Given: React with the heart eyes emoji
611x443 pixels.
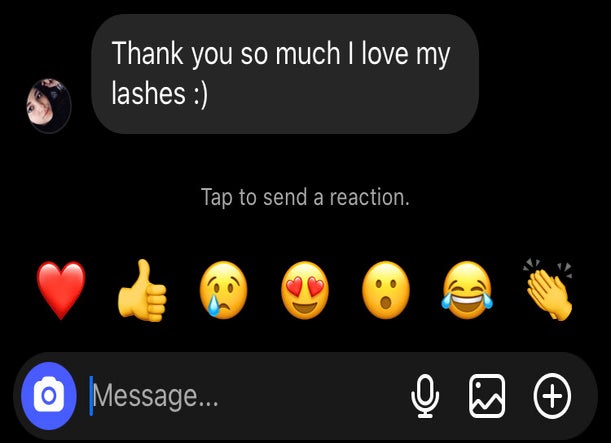Looking at the screenshot, I should [x=304, y=290].
